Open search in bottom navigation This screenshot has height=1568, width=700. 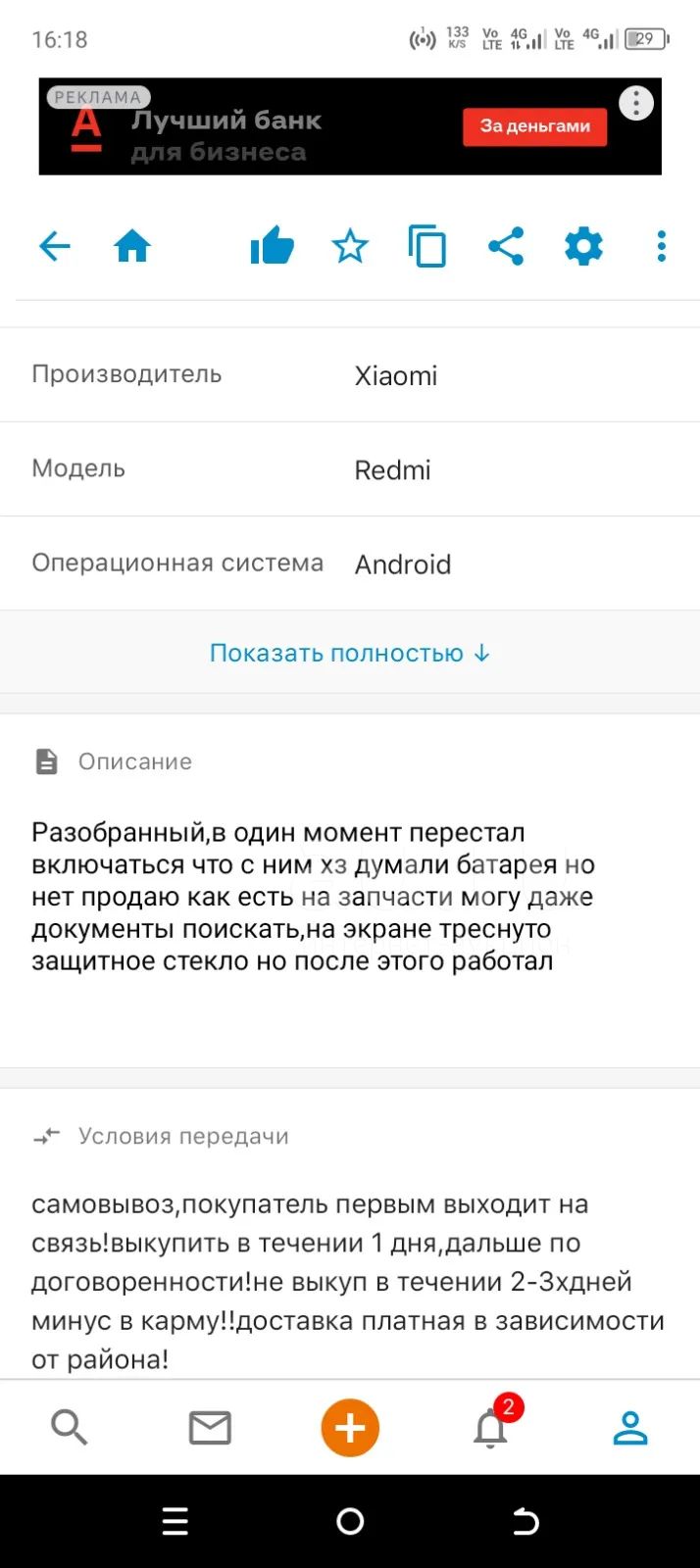pyautogui.click(x=70, y=1428)
